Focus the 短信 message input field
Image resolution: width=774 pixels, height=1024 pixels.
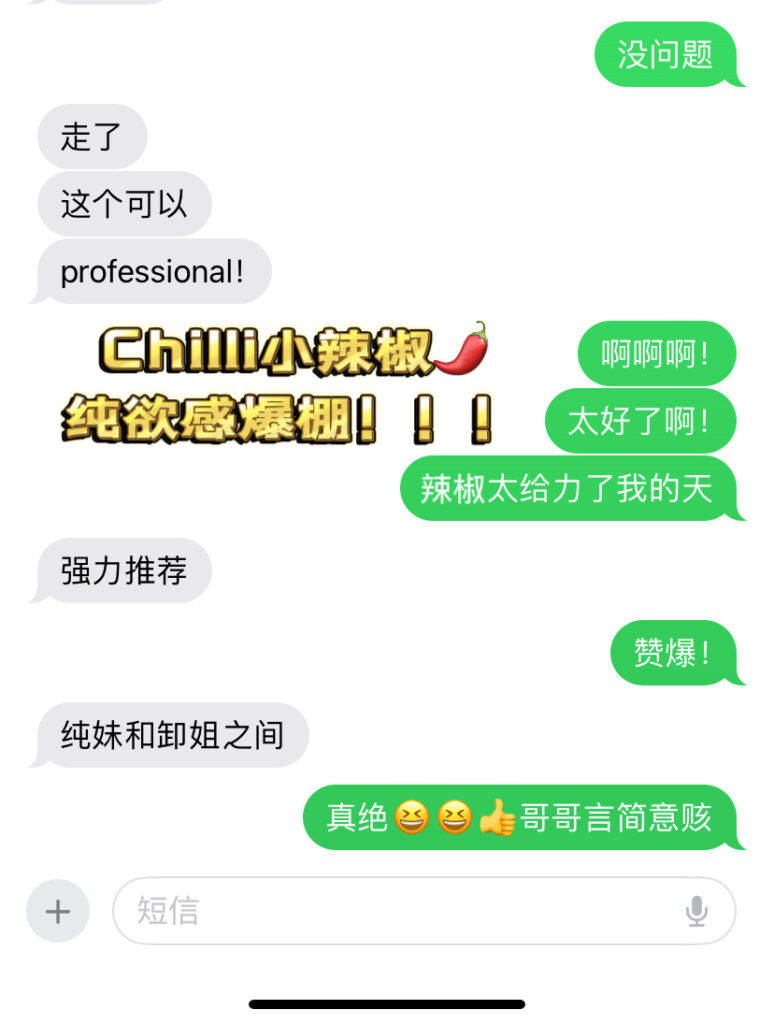(400, 911)
